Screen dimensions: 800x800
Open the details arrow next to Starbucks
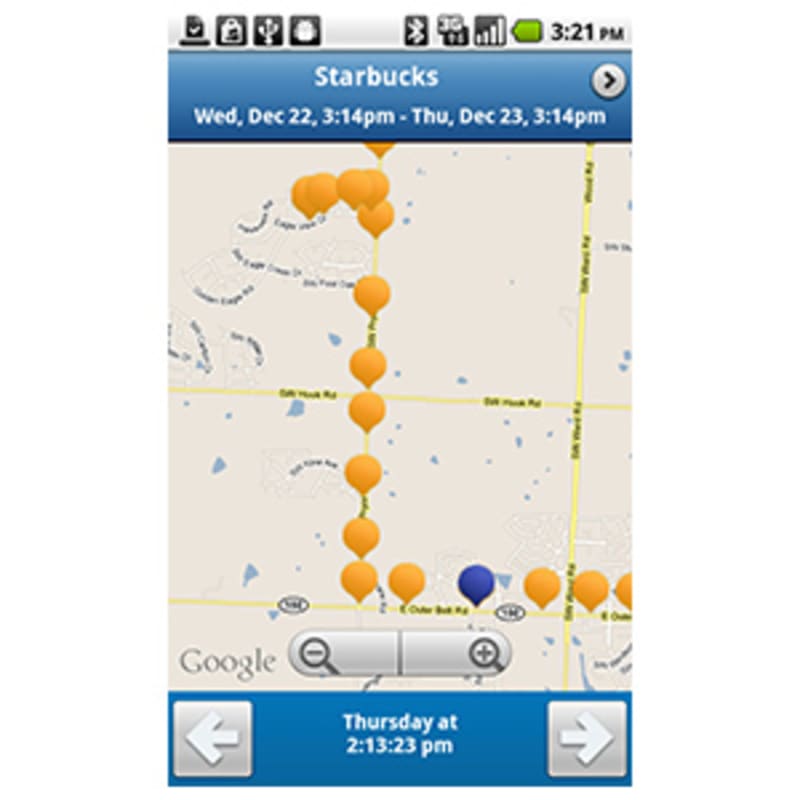coord(608,80)
